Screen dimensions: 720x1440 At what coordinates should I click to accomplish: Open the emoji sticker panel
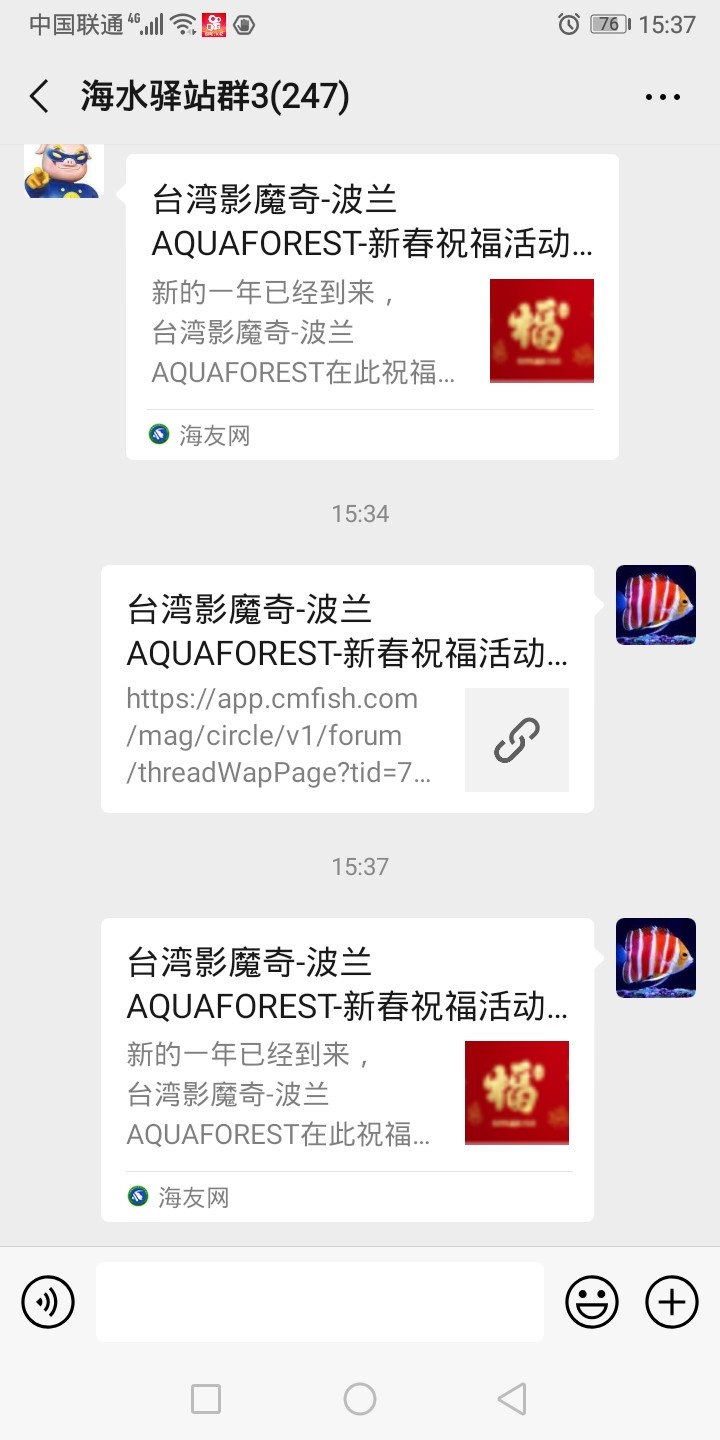[592, 1302]
